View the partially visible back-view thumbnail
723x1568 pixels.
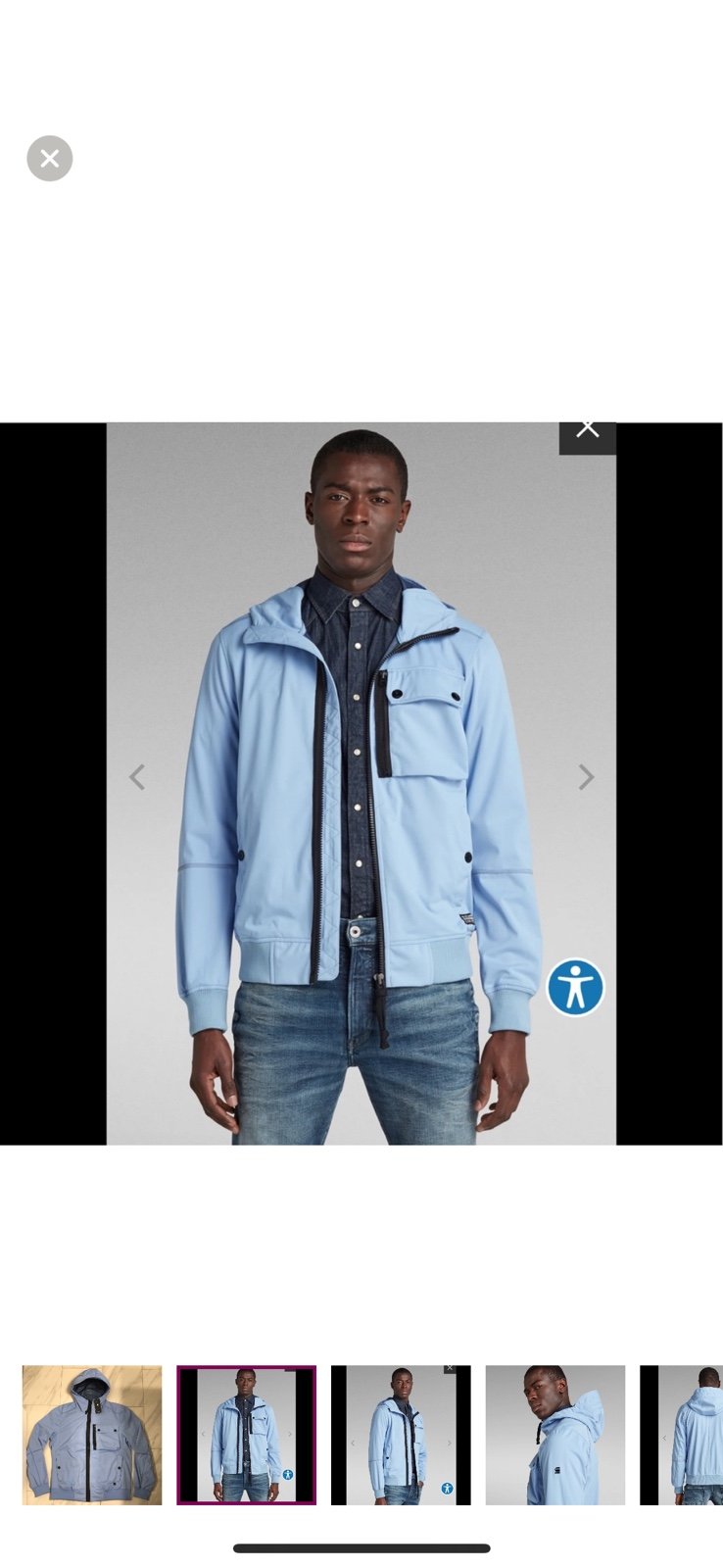(x=682, y=1435)
